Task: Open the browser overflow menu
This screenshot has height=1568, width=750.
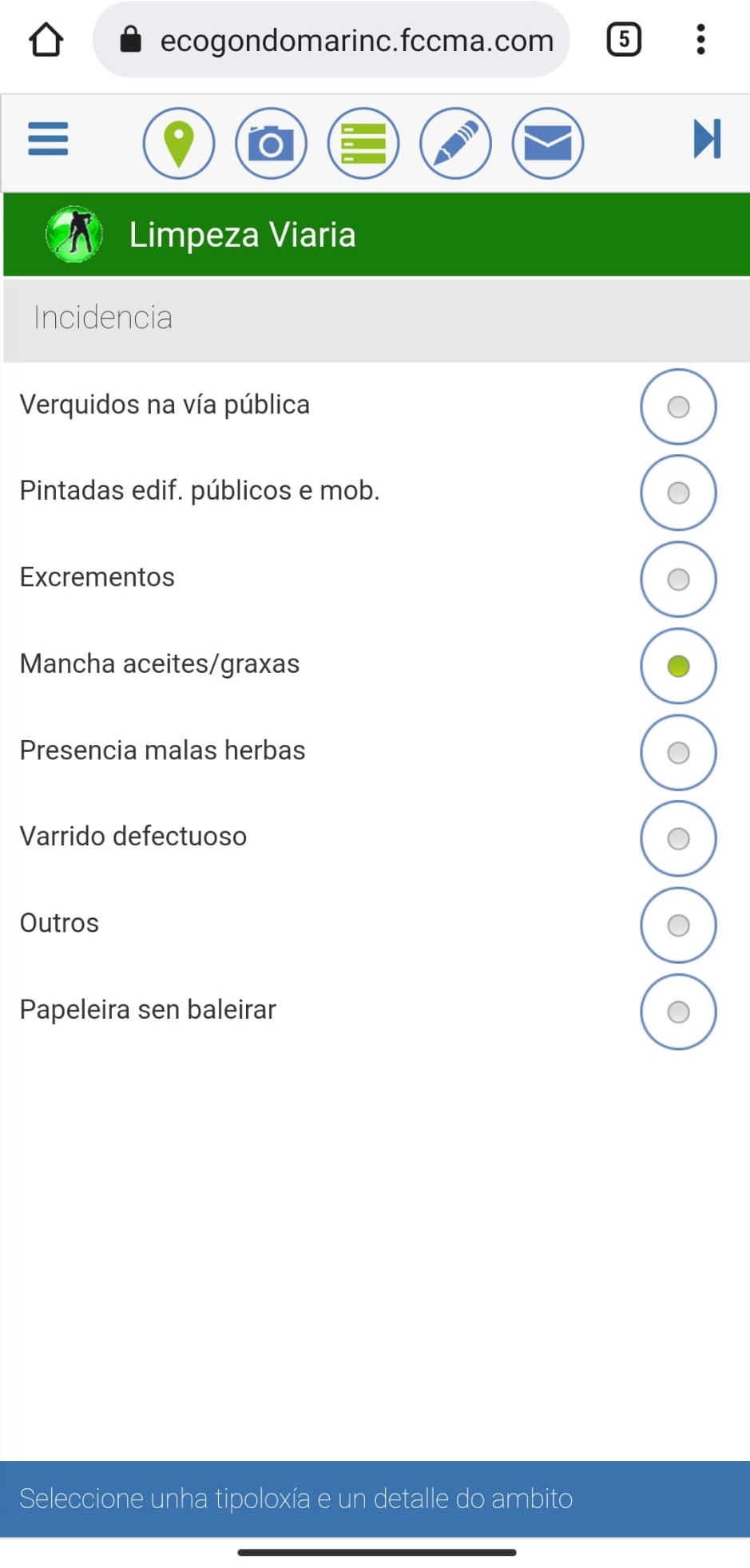Action: click(x=700, y=39)
